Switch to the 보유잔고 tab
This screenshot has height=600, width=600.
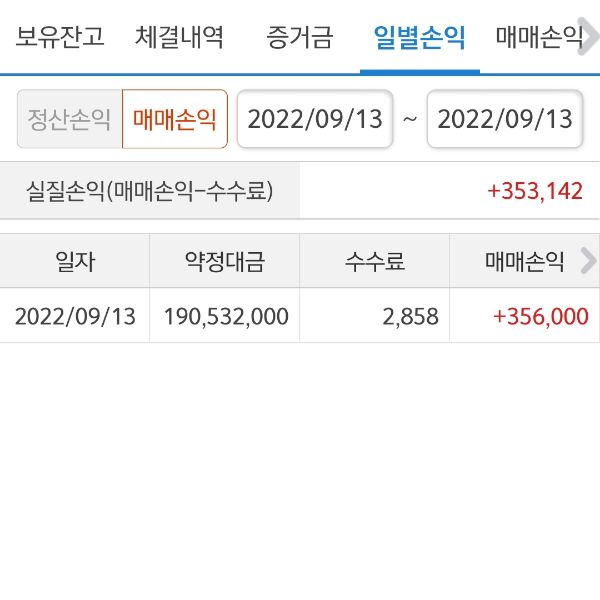[x=59, y=38]
